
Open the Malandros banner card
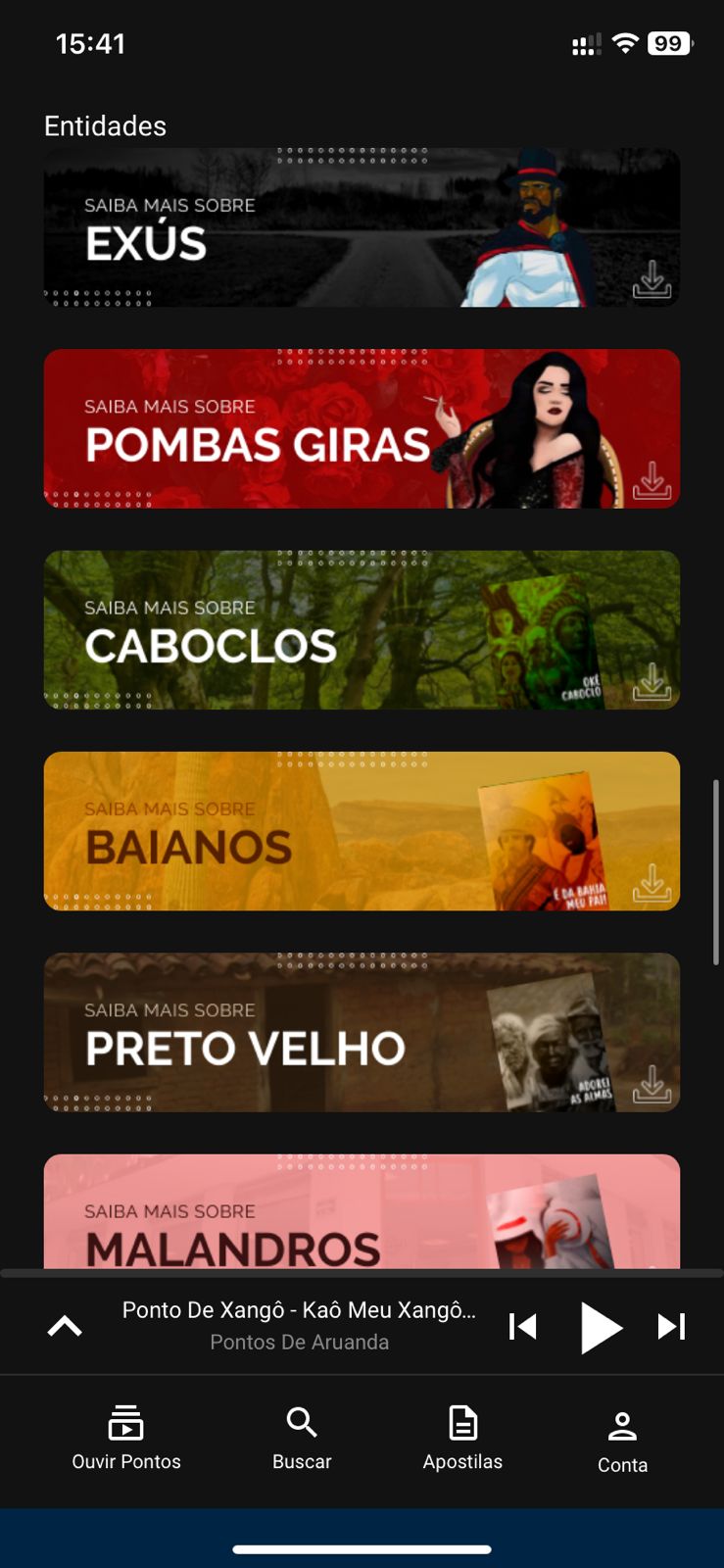pyautogui.click(x=362, y=1211)
